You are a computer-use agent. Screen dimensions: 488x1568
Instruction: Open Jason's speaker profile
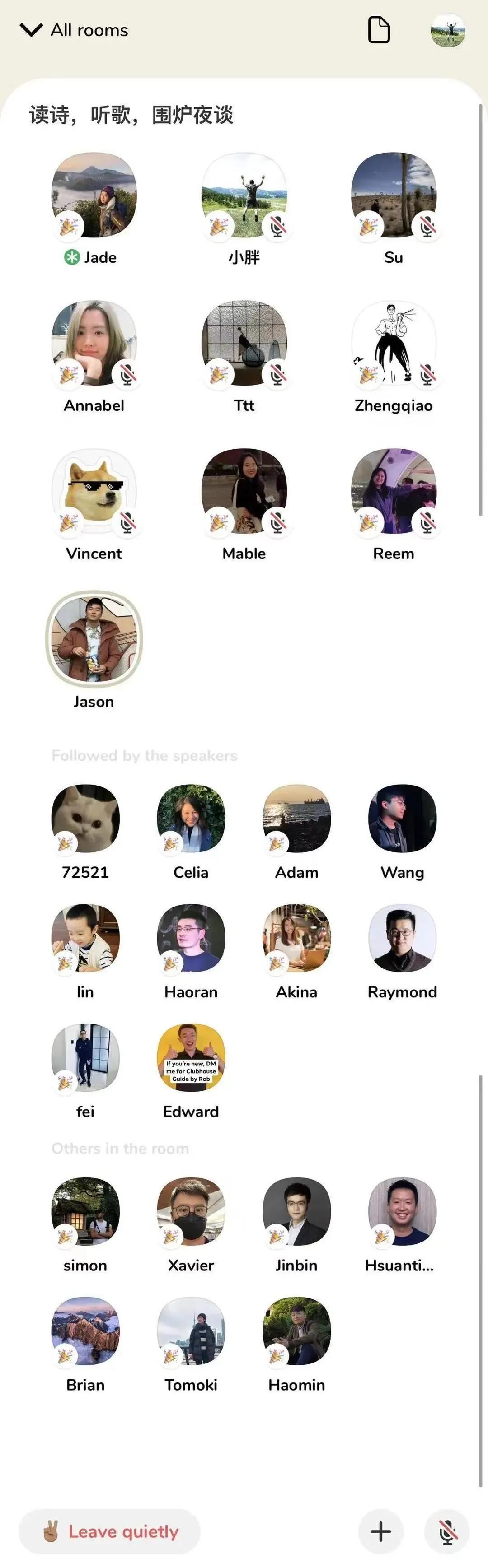94,638
